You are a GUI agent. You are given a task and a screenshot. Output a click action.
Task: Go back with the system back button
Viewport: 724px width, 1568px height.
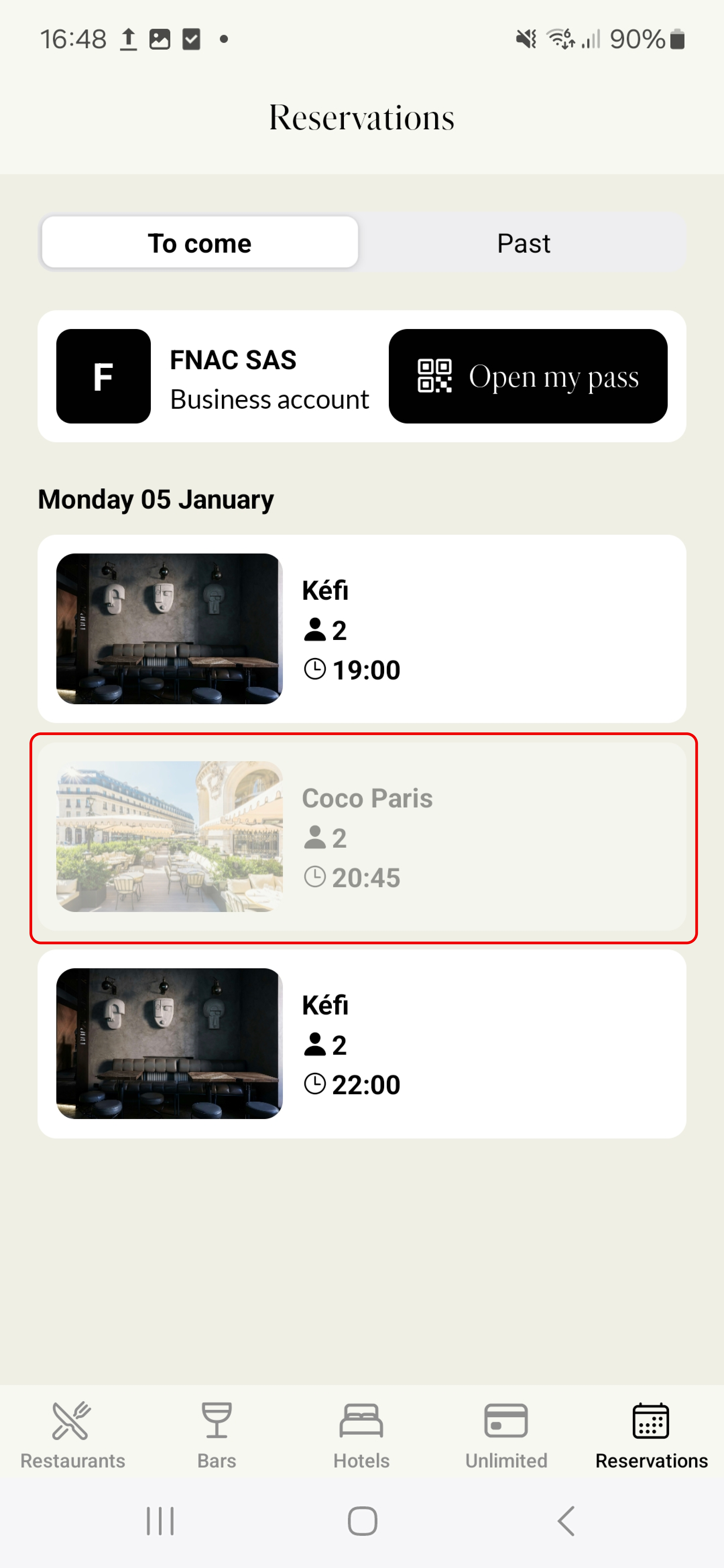[566, 1521]
